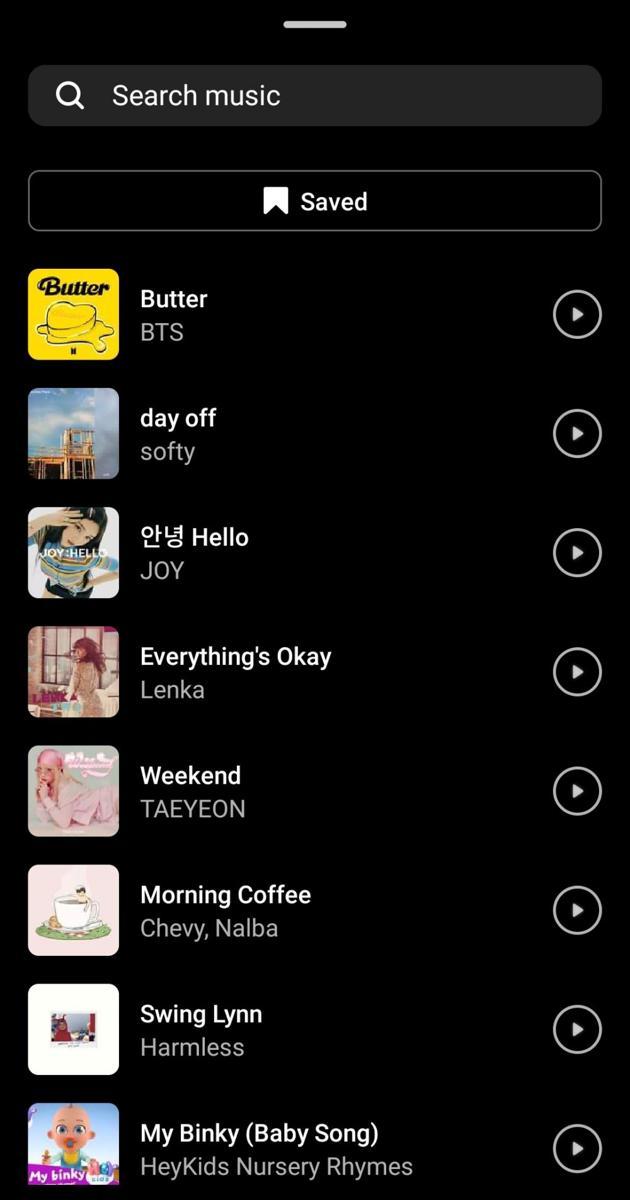Play preview of Everything's Okay by Lenka
630x1200 pixels.
pos(577,672)
